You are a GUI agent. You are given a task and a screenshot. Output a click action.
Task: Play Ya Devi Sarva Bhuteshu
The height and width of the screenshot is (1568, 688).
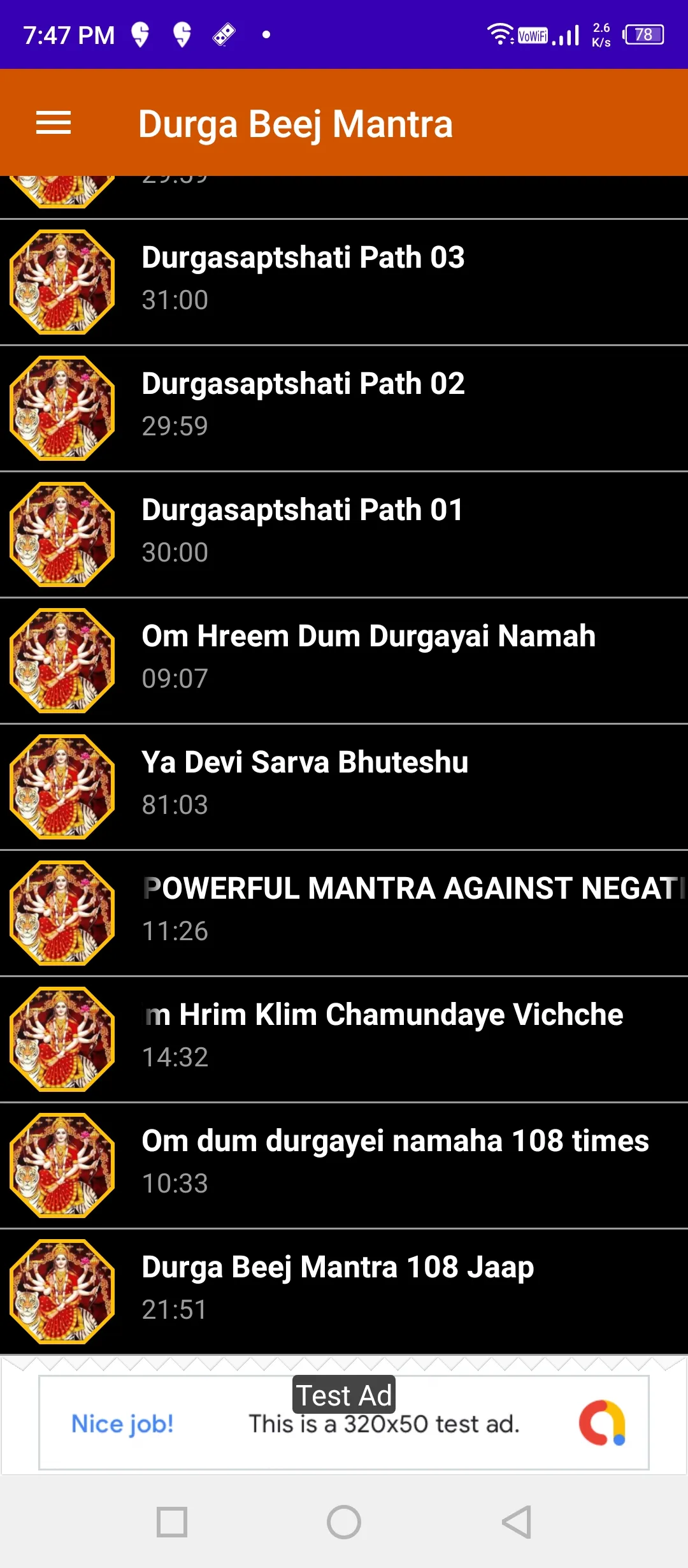tap(344, 787)
